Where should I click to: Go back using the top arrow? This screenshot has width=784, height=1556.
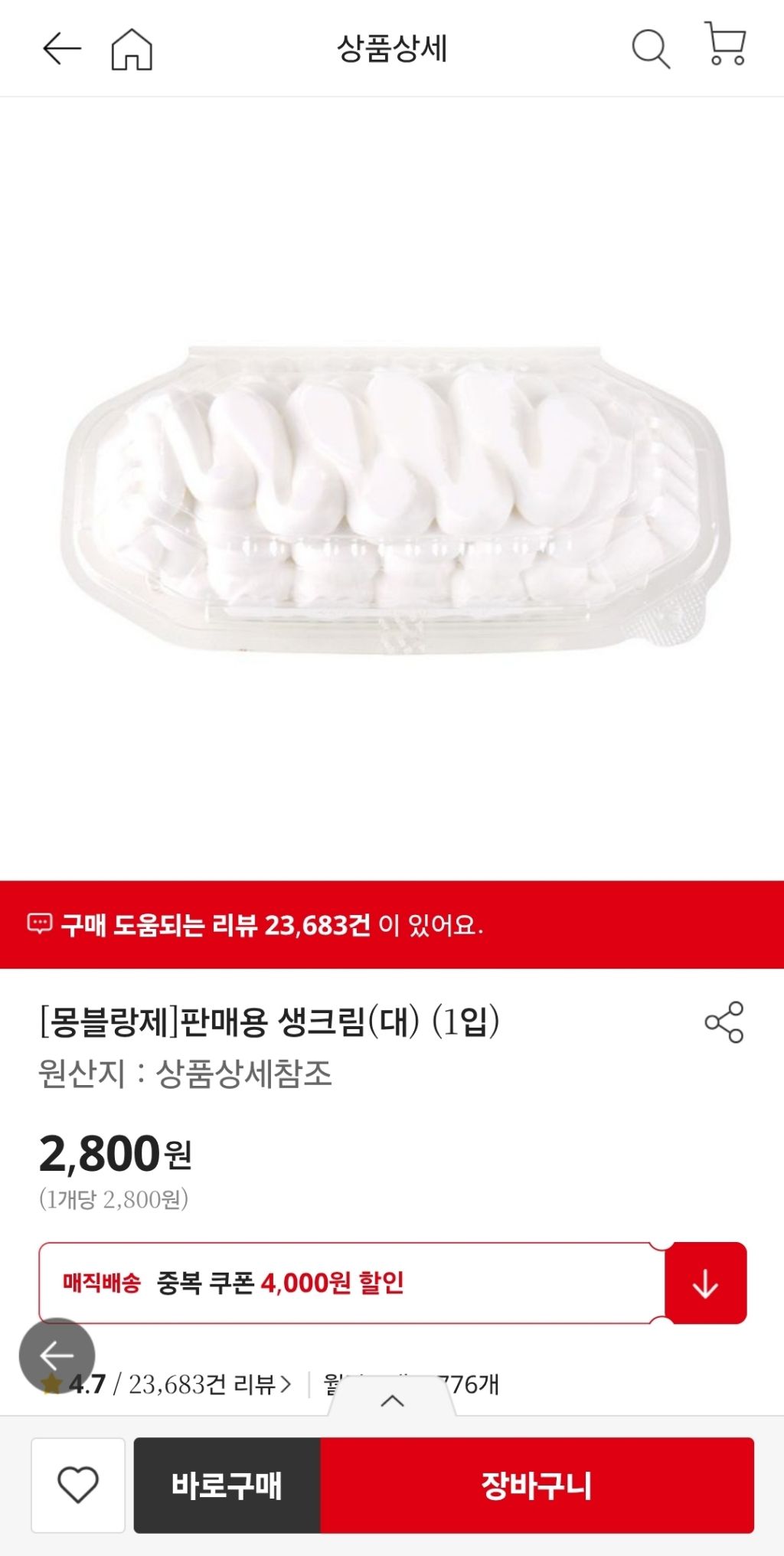61,49
